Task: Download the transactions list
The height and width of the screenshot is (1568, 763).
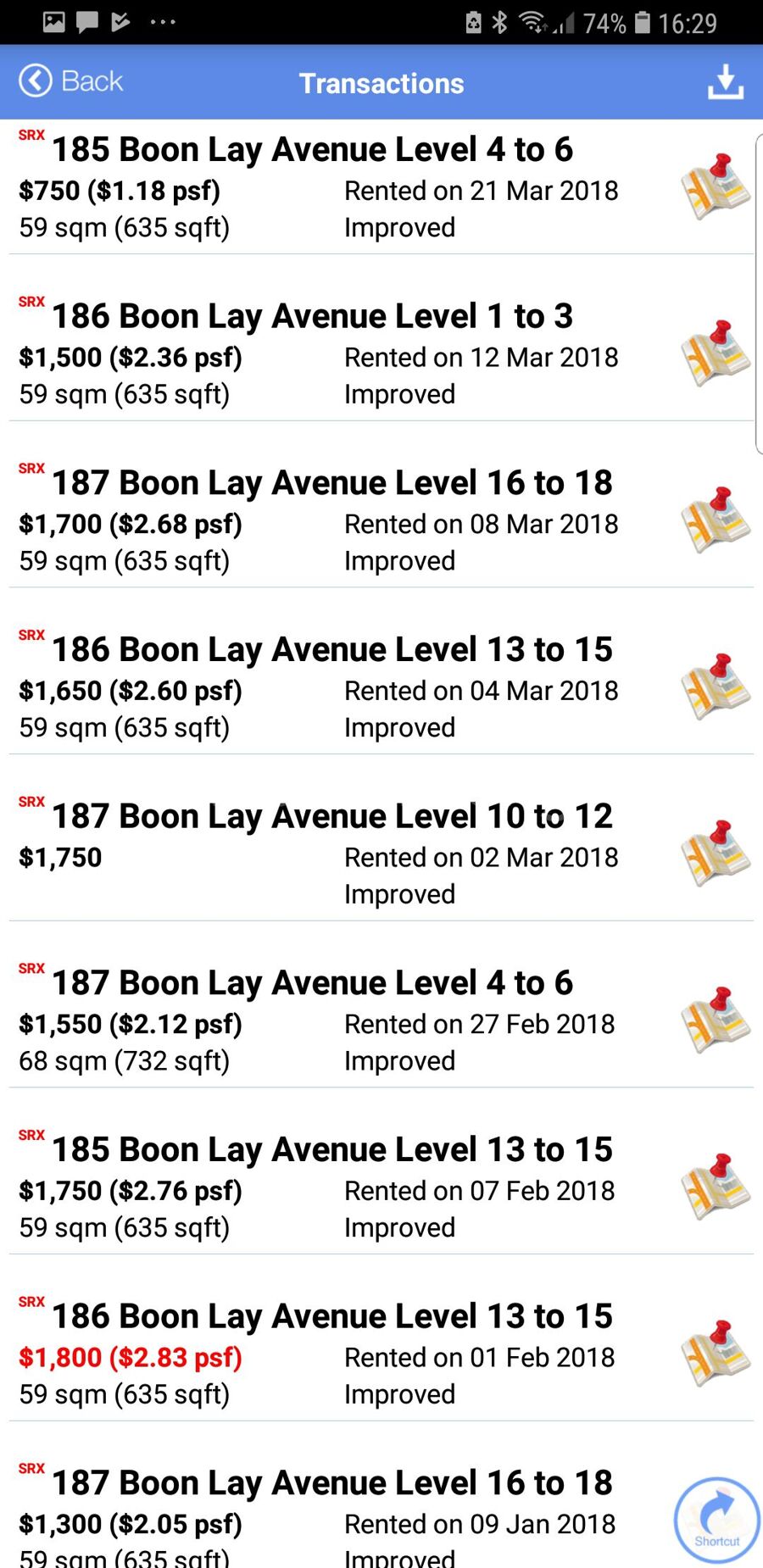Action: tap(726, 83)
